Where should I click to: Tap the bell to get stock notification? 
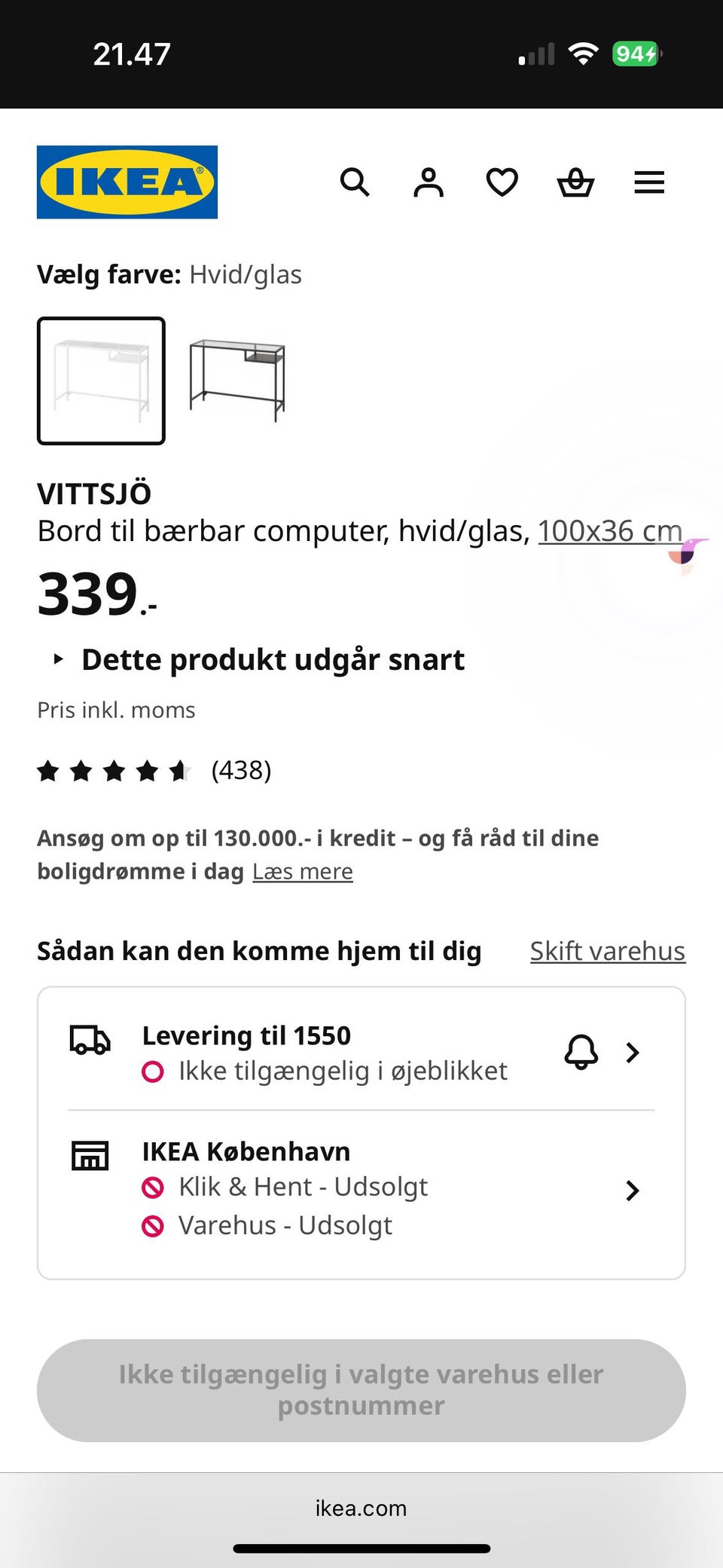(581, 1052)
